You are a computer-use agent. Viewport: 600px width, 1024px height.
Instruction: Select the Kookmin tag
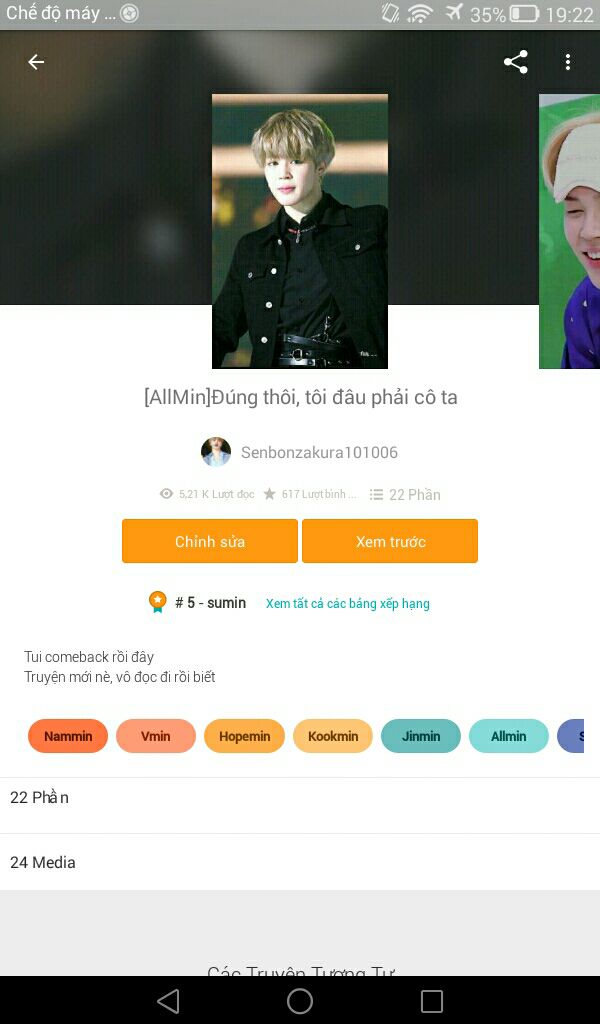tap(333, 736)
